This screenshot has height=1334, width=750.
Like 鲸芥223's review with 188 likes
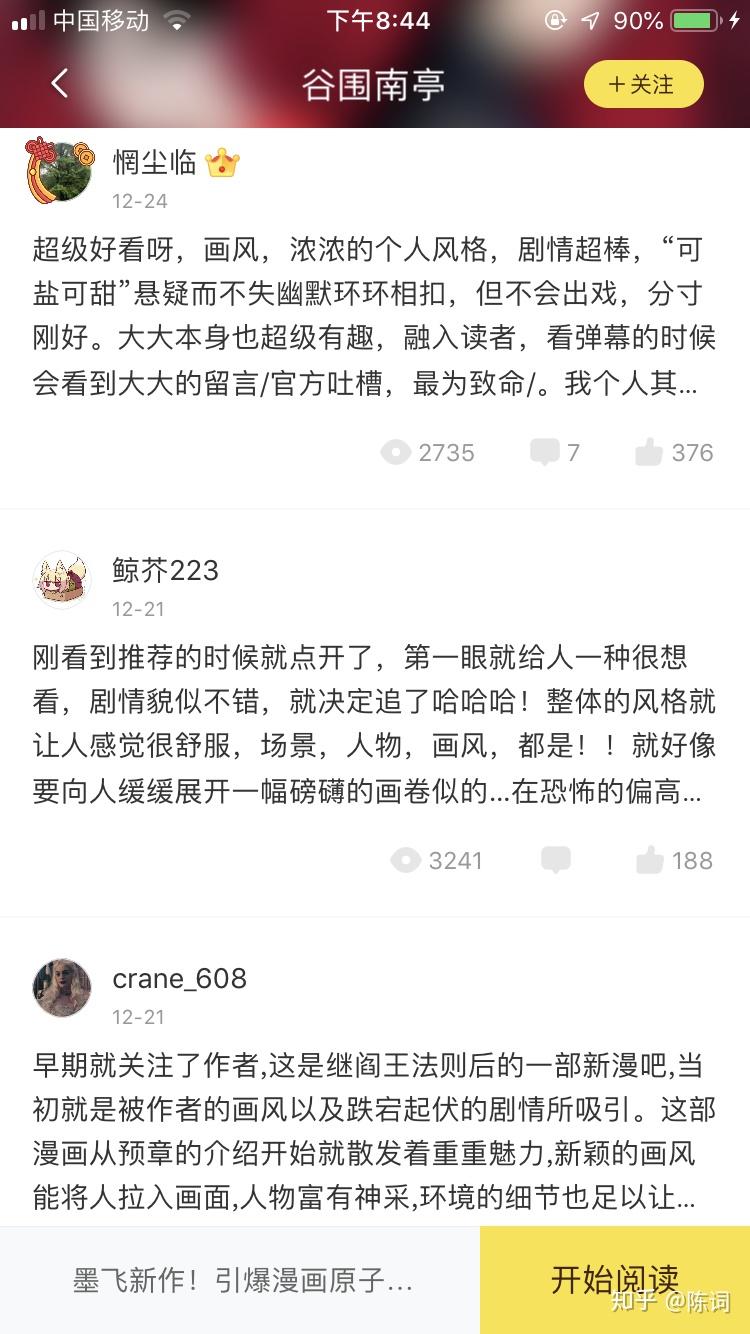[674, 860]
